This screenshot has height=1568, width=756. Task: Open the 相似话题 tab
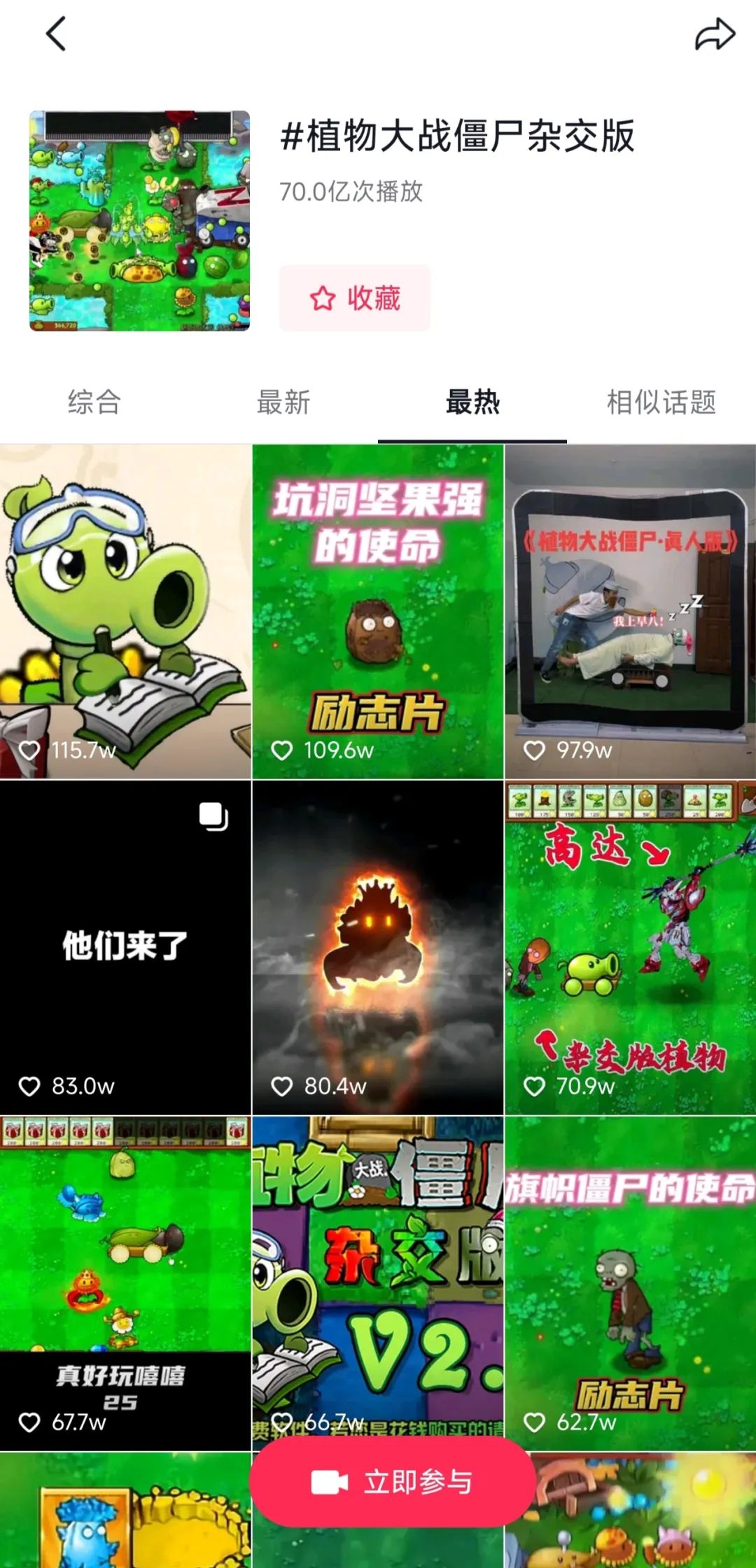click(x=661, y=402)
